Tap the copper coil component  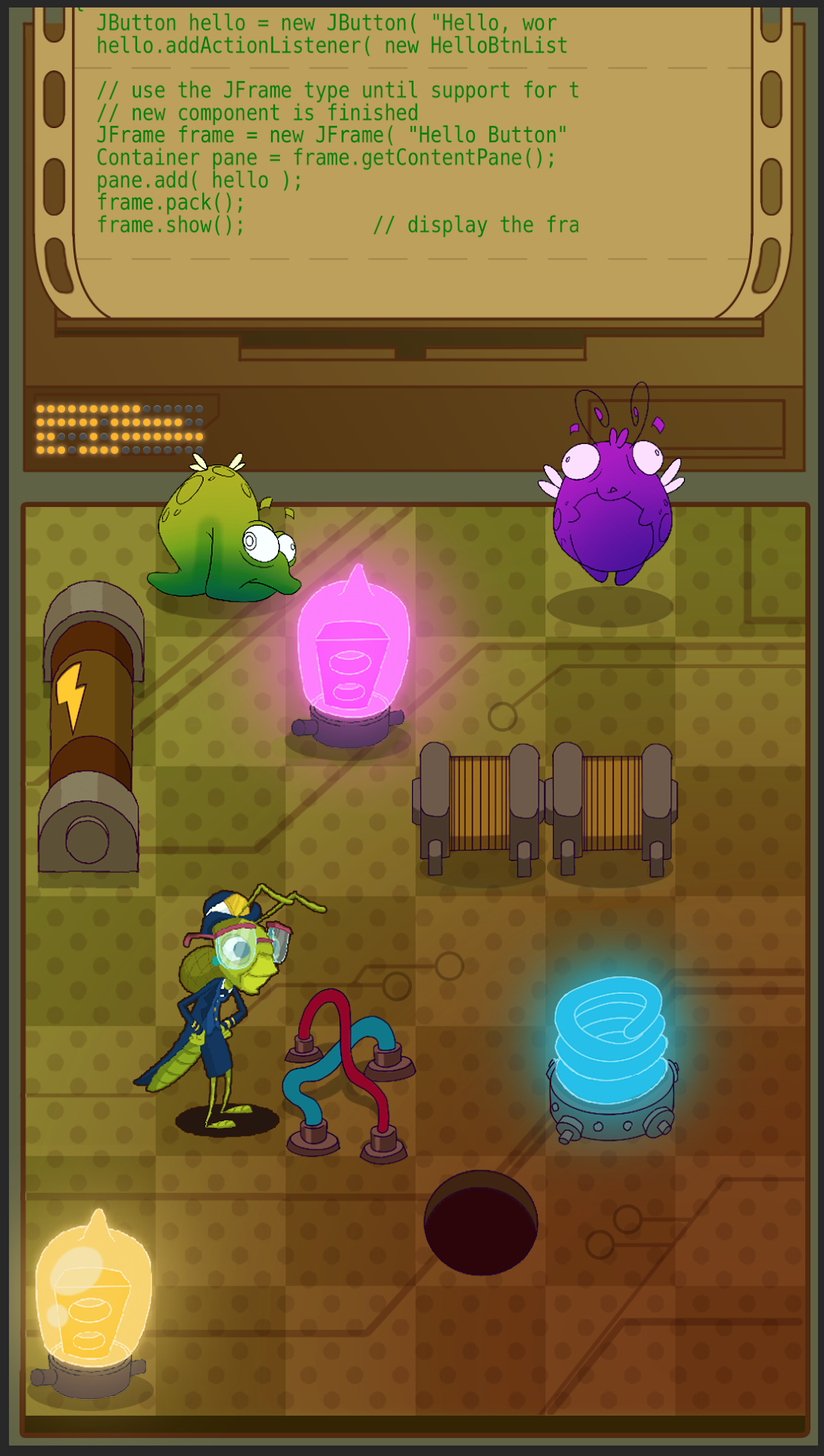click(x=545, y=807)
